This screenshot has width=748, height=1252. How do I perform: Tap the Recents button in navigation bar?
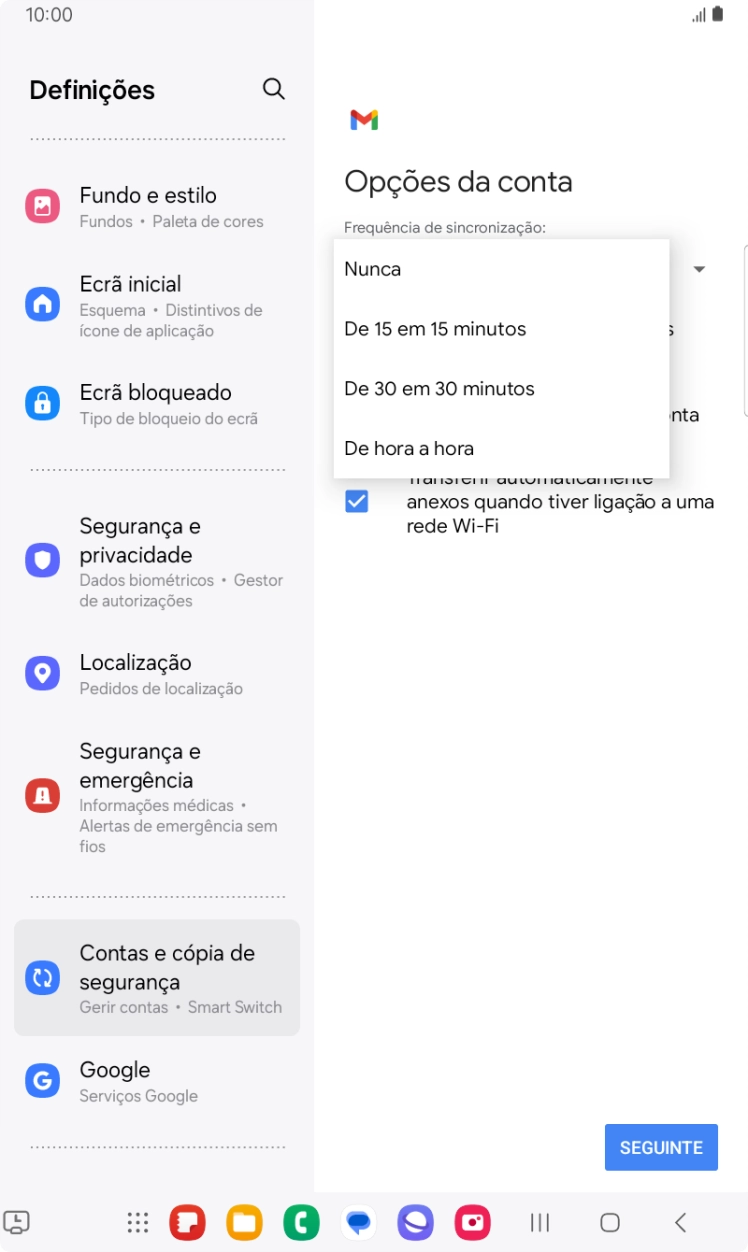pos(539,1222)
